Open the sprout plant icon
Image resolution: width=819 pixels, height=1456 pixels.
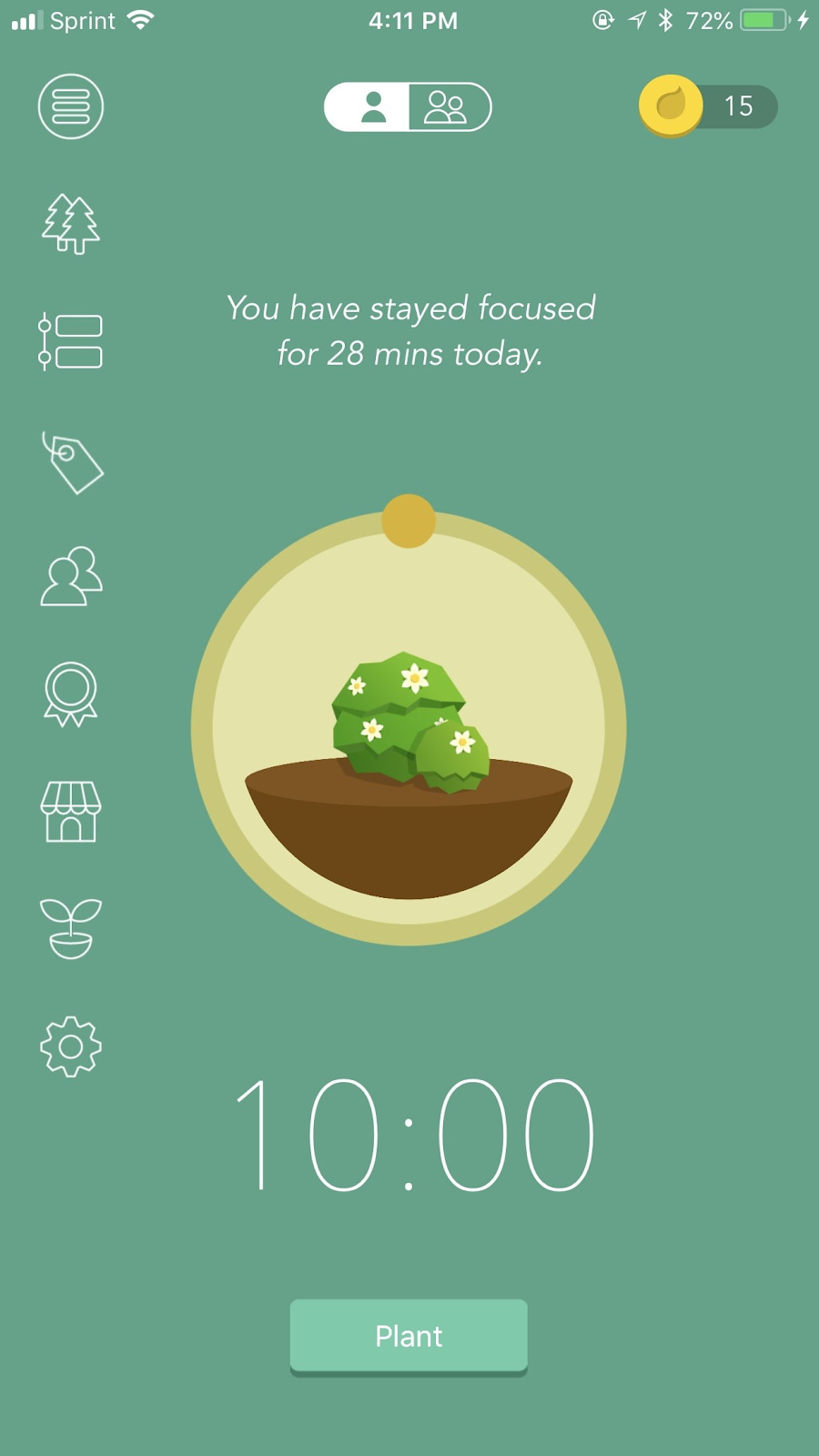(71, 928)
